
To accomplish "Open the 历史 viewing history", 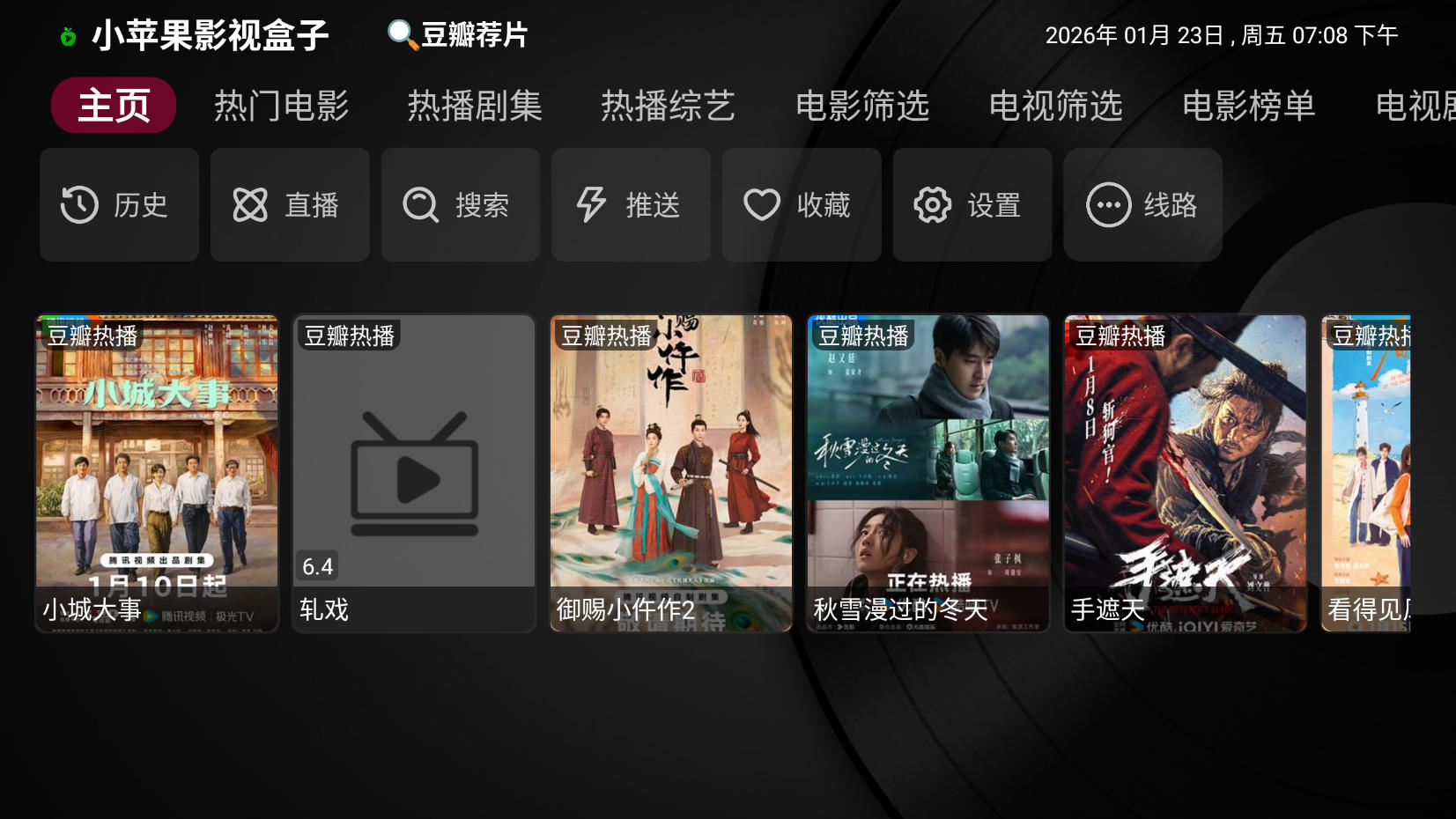I will (119, 205).
